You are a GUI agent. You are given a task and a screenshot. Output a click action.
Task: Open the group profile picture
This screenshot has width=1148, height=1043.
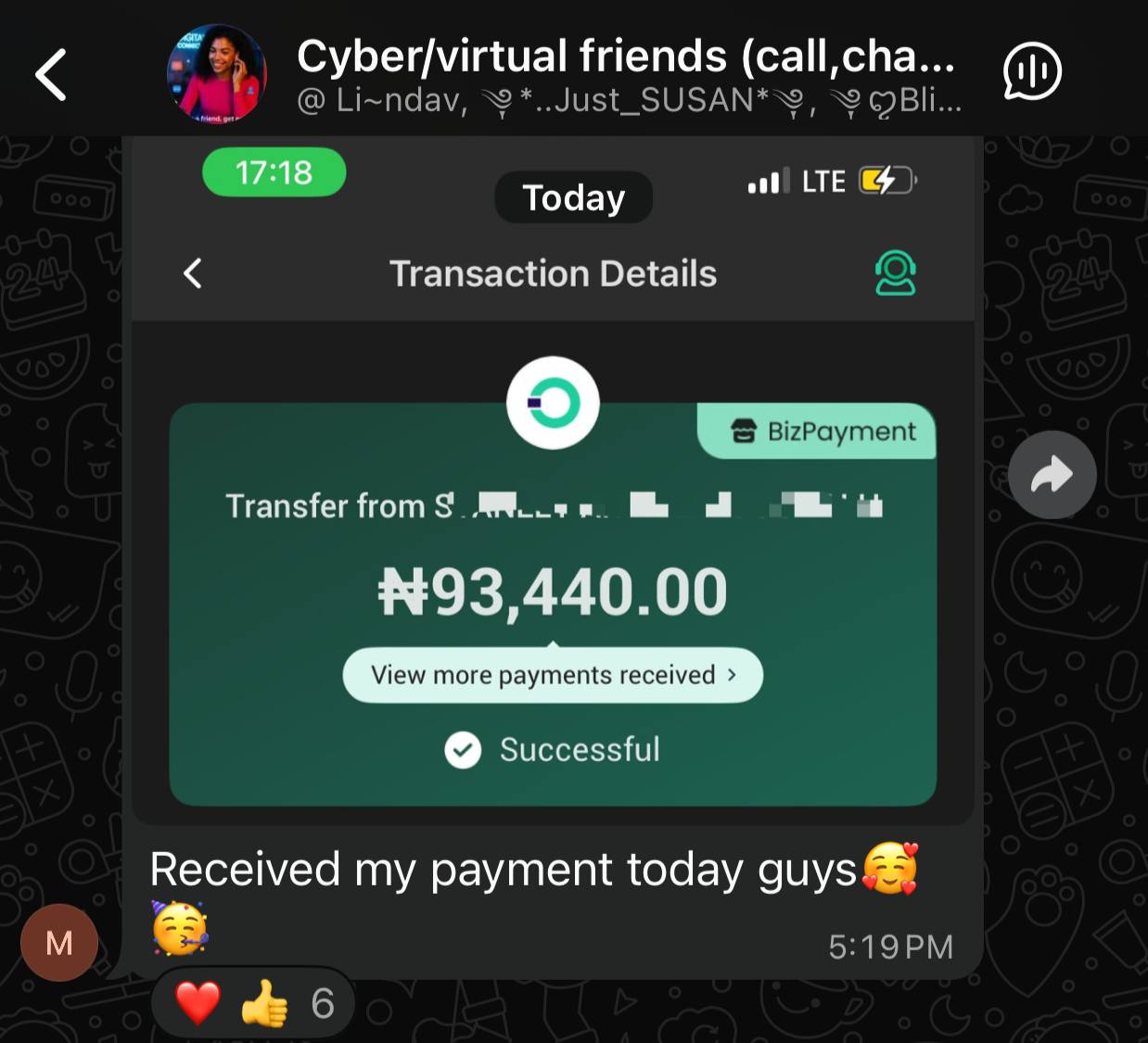coord(216,74)
